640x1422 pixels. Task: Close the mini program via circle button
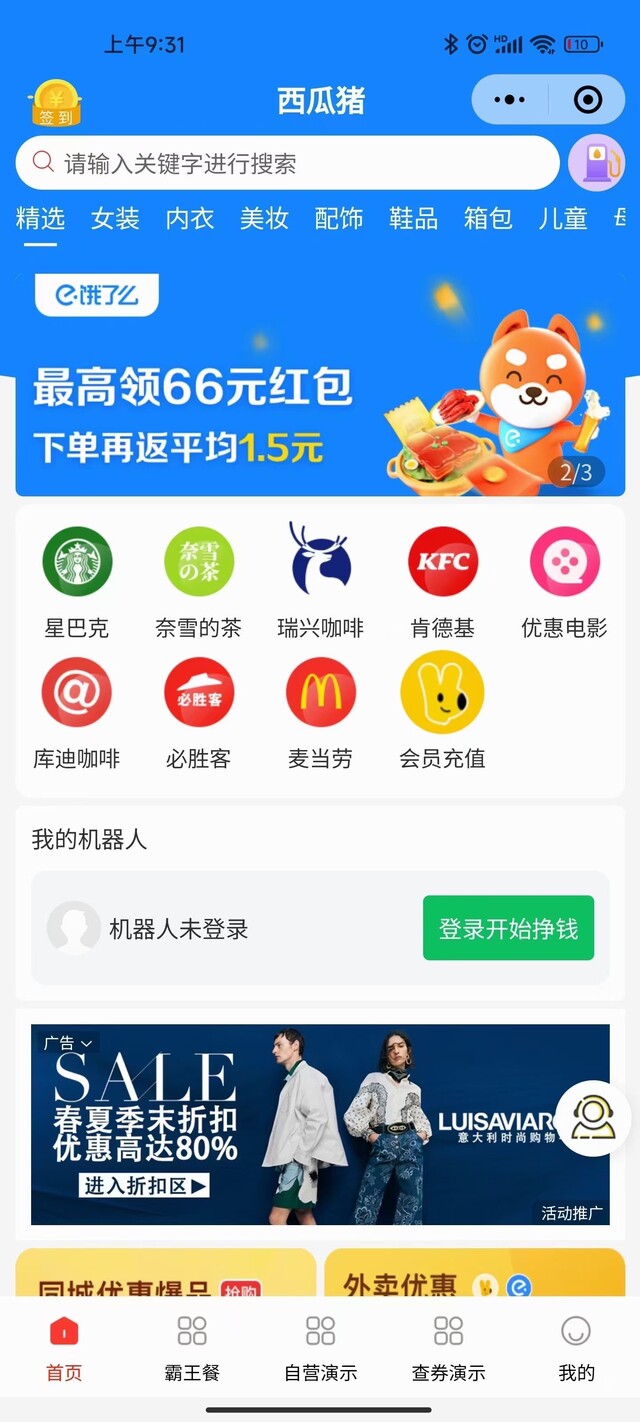pyautogui.click(x=588, y=100)
